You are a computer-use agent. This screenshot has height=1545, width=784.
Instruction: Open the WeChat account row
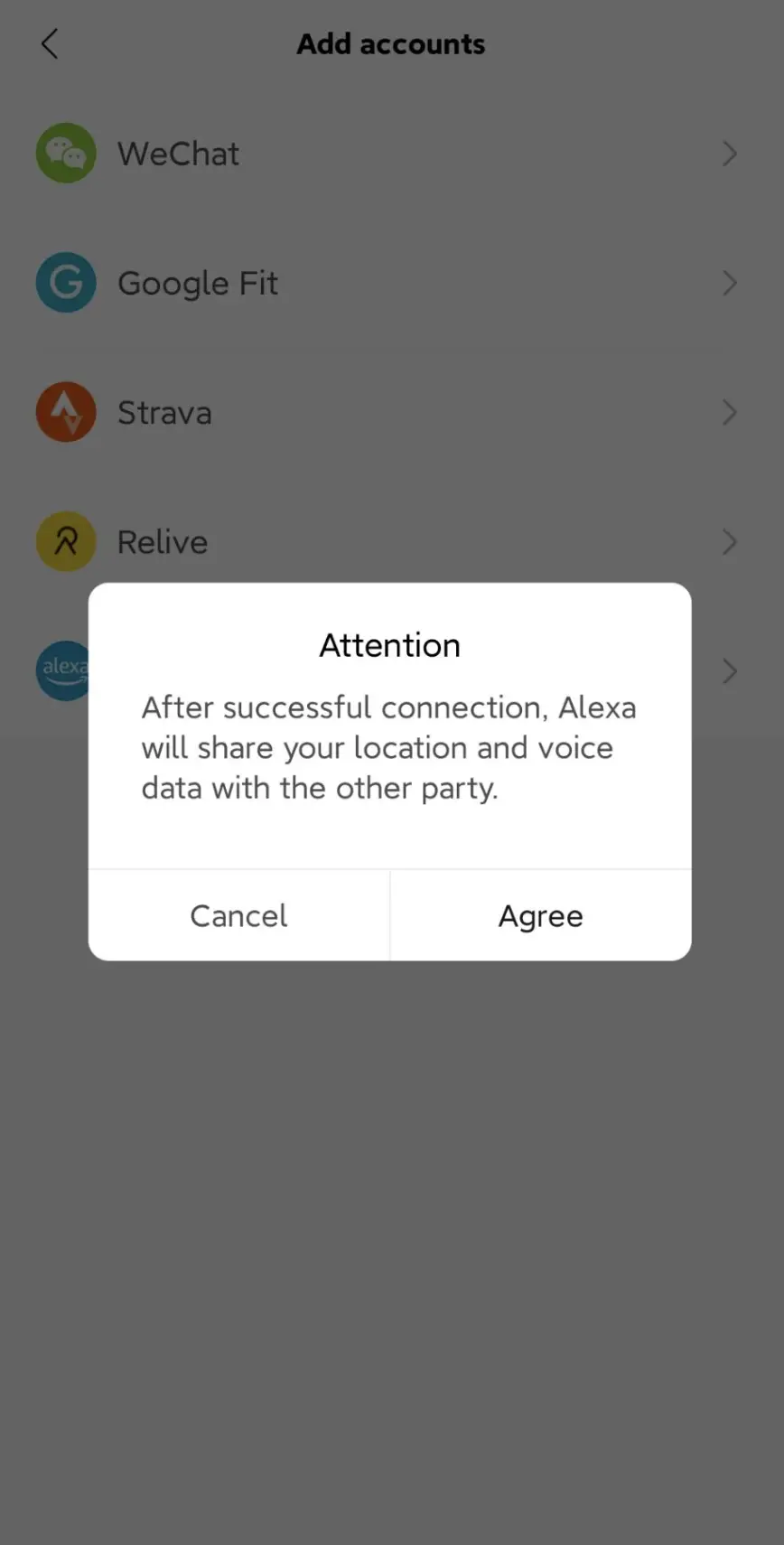[388, 154]
